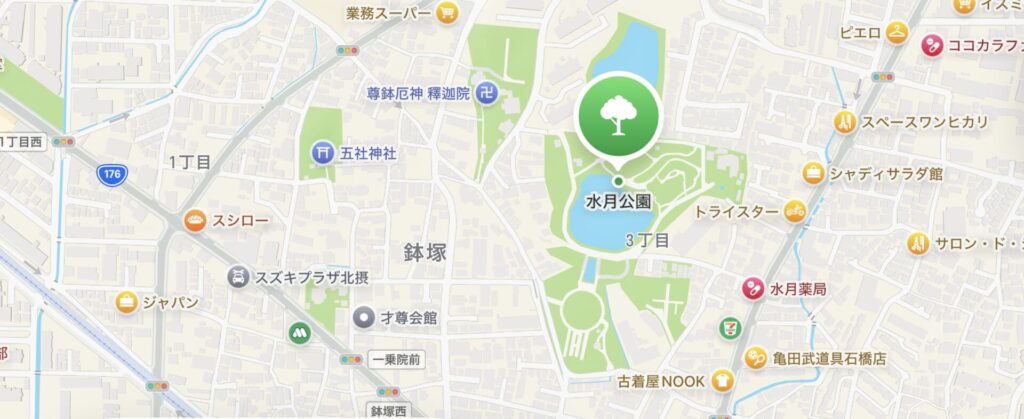Open the サロン・ド marker

(x=919, y=243)
